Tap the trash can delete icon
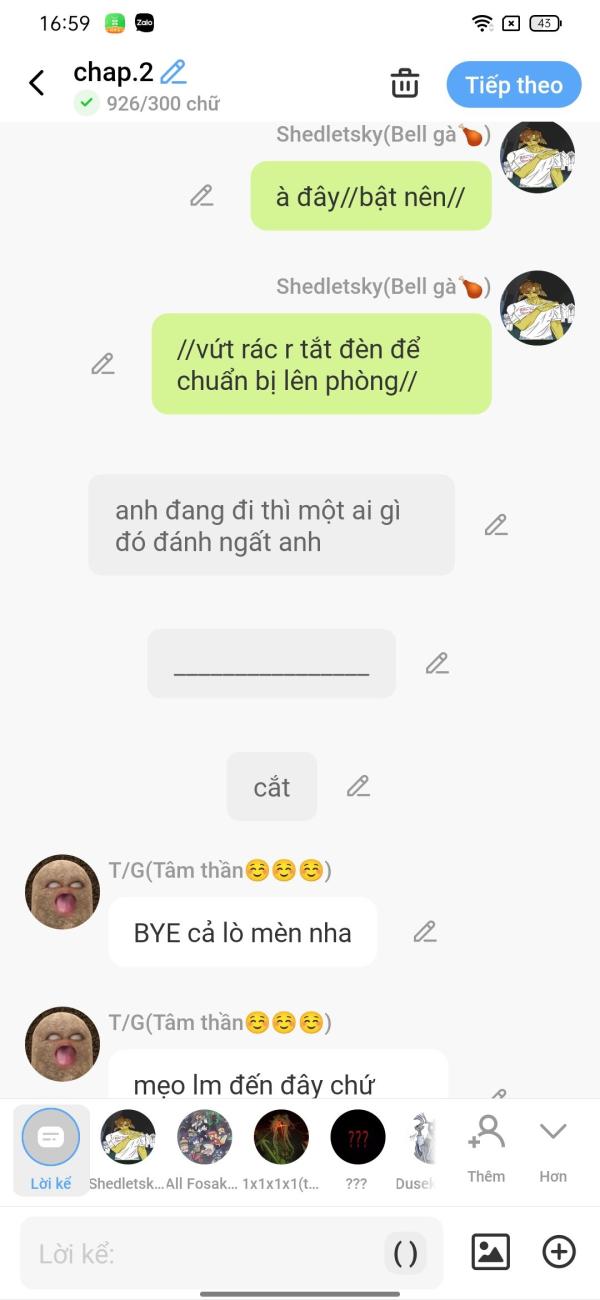 point(405,84)
